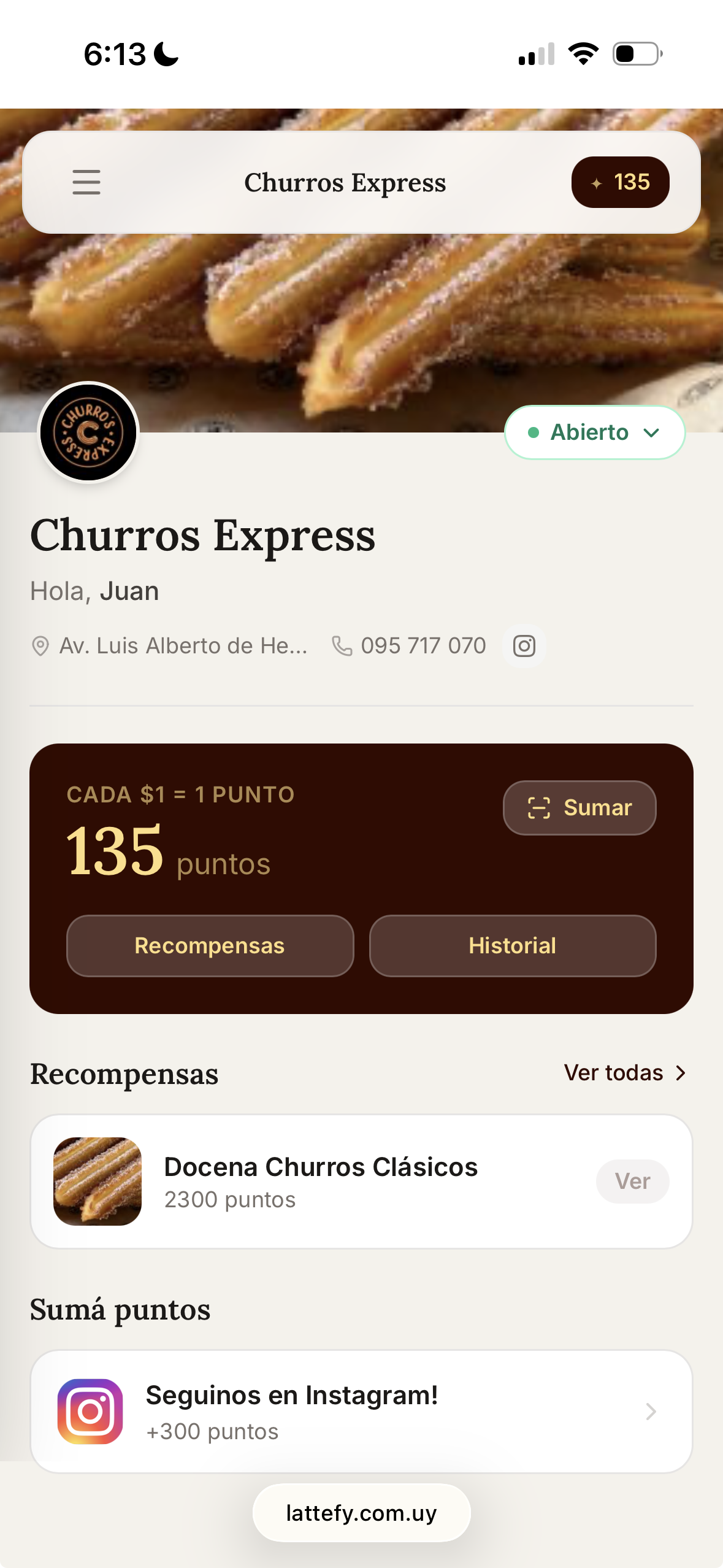Tap the 135 points badge in header
723x1568 pixels.
pos(620,182)
